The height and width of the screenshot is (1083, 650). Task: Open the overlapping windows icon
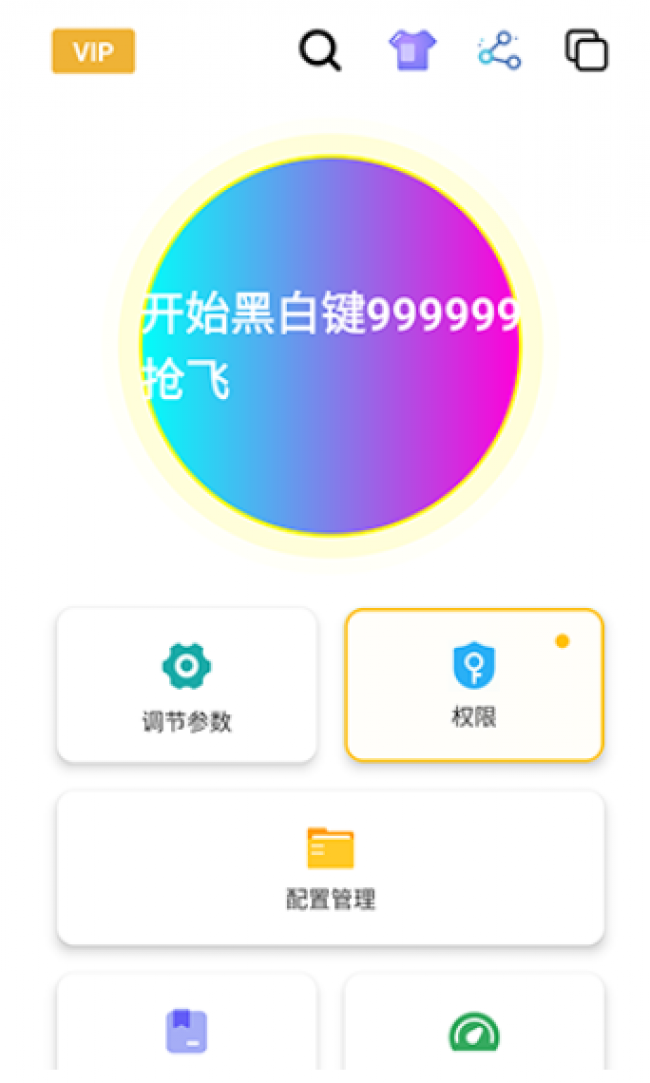[x=587, y=50]
